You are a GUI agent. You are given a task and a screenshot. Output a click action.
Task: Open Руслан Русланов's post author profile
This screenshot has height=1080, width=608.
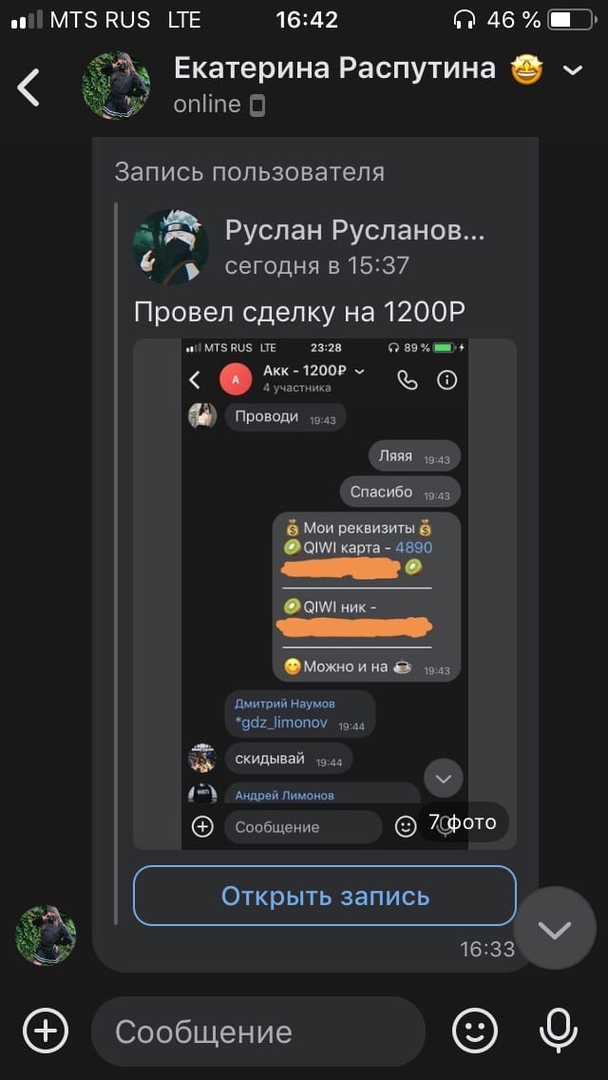(171, 246)
